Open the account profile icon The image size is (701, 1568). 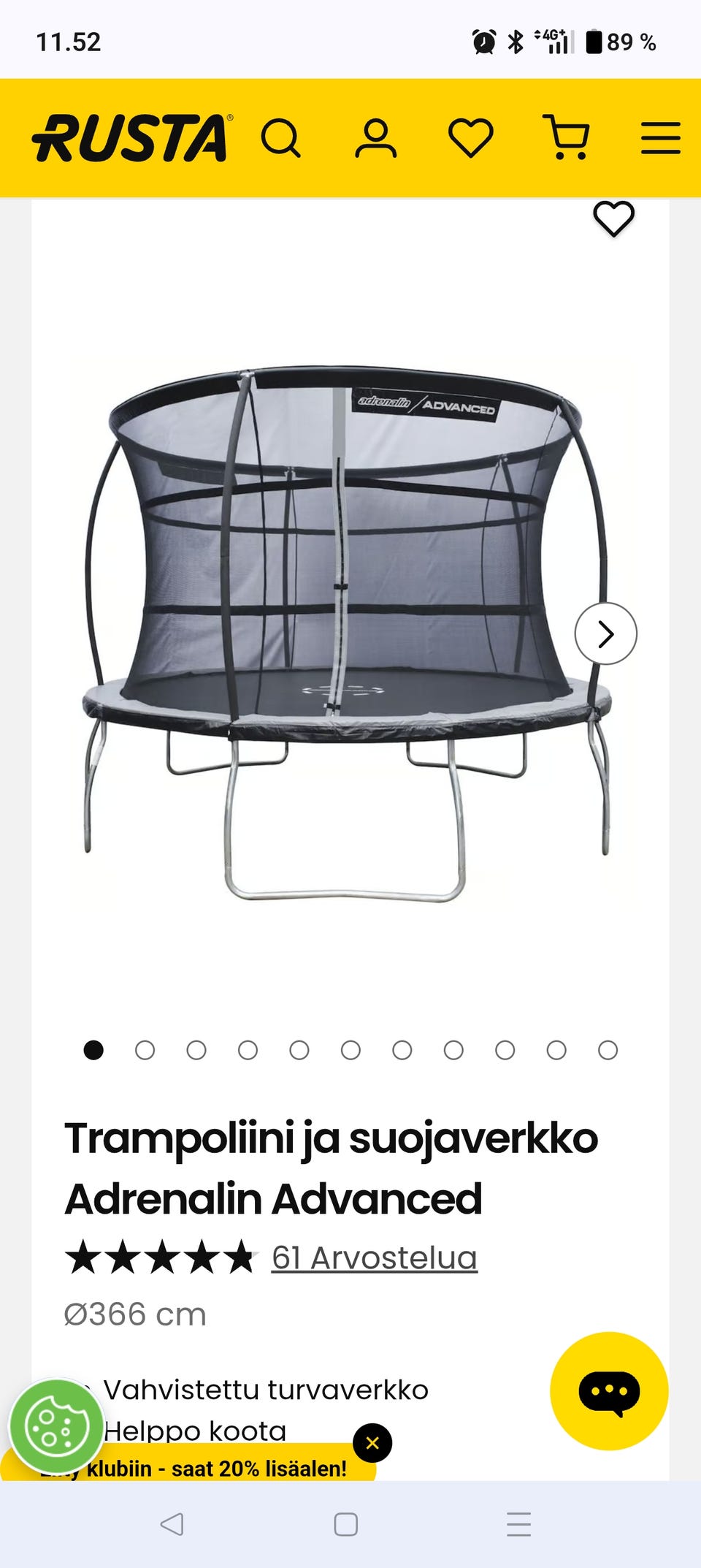pos(375,138)
